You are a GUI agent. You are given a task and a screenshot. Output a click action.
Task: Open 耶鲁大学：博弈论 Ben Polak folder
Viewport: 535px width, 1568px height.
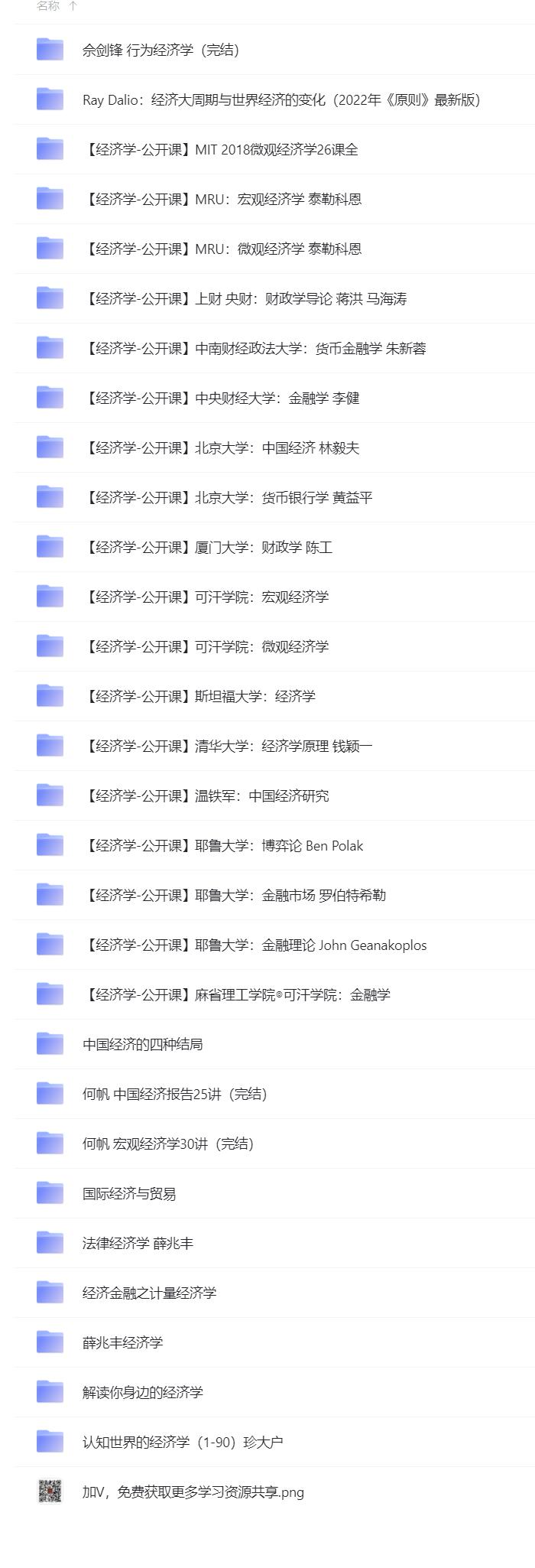(x=222, y=845)
